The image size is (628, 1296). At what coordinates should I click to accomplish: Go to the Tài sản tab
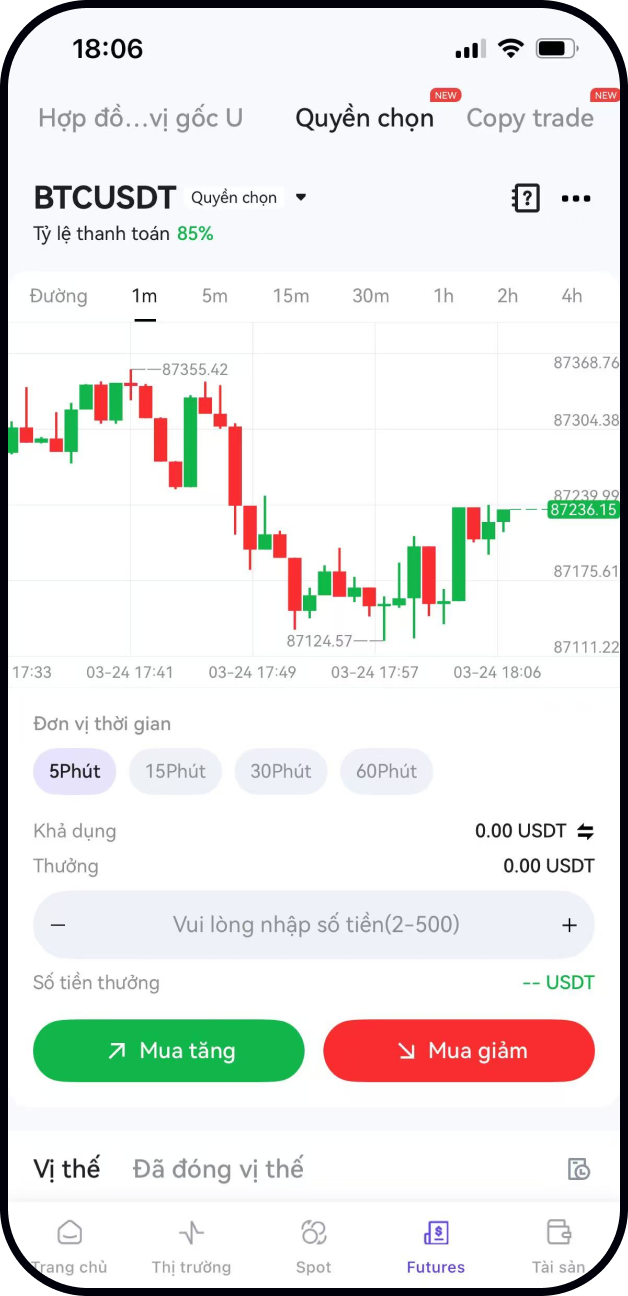[x=558, y=1246]
